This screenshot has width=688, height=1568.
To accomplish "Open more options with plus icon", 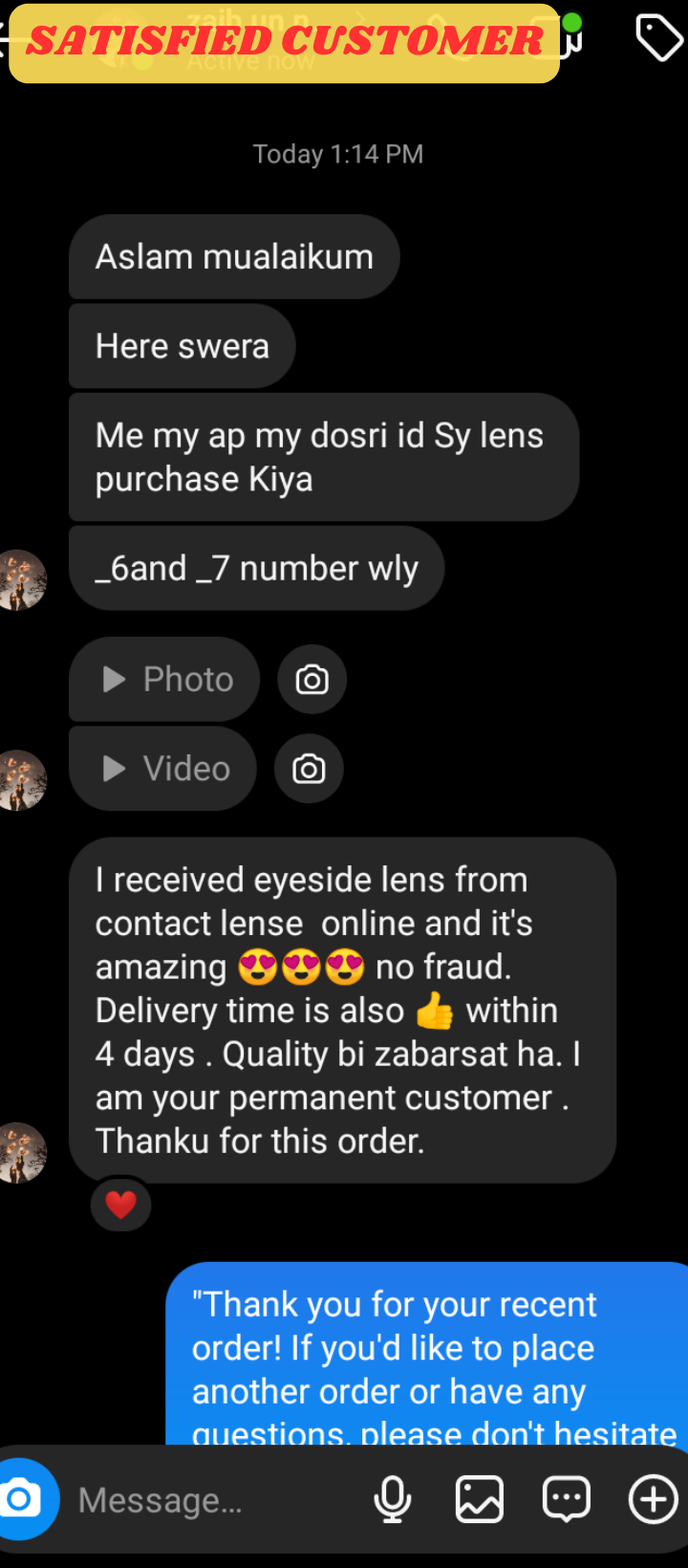I will (x=654, y=1499).
